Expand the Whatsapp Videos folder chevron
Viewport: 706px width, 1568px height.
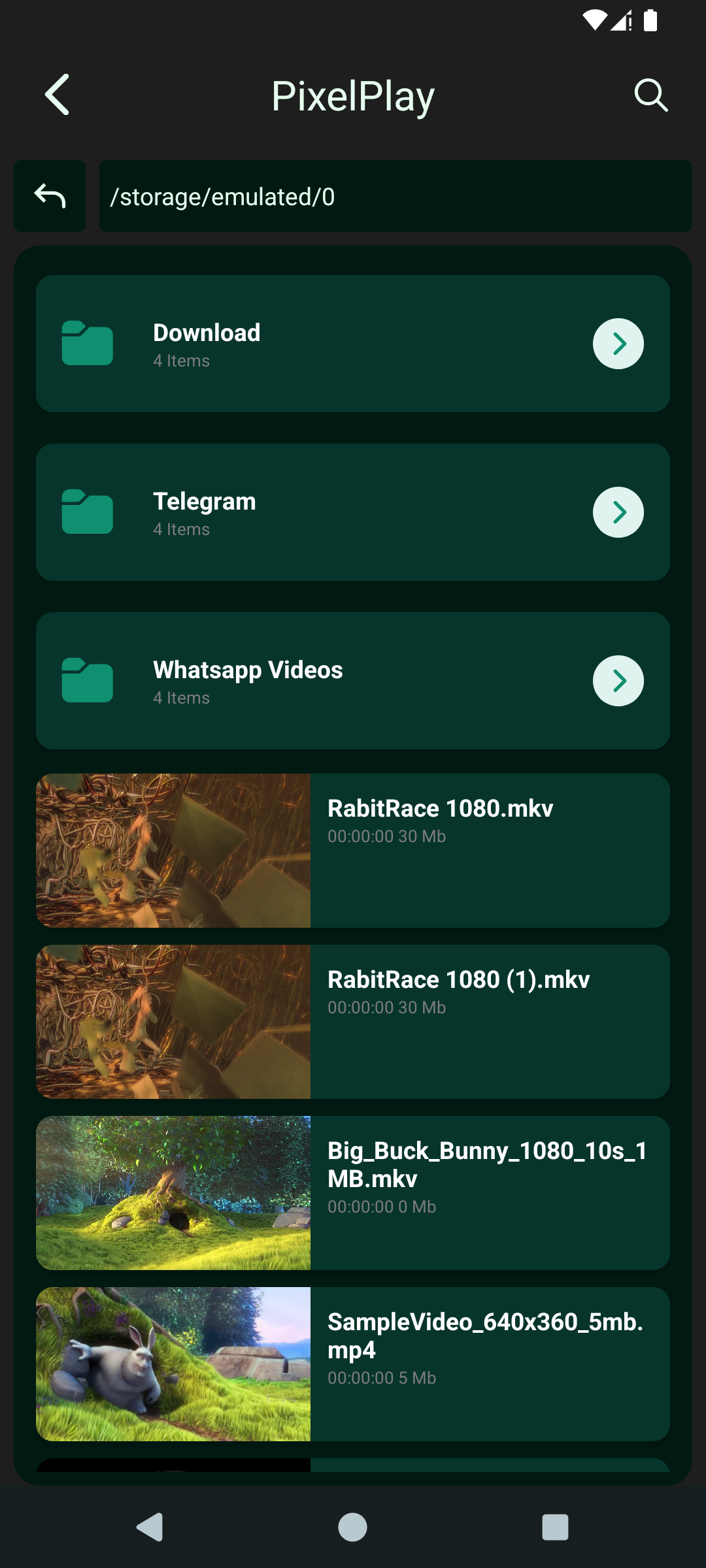618,680
